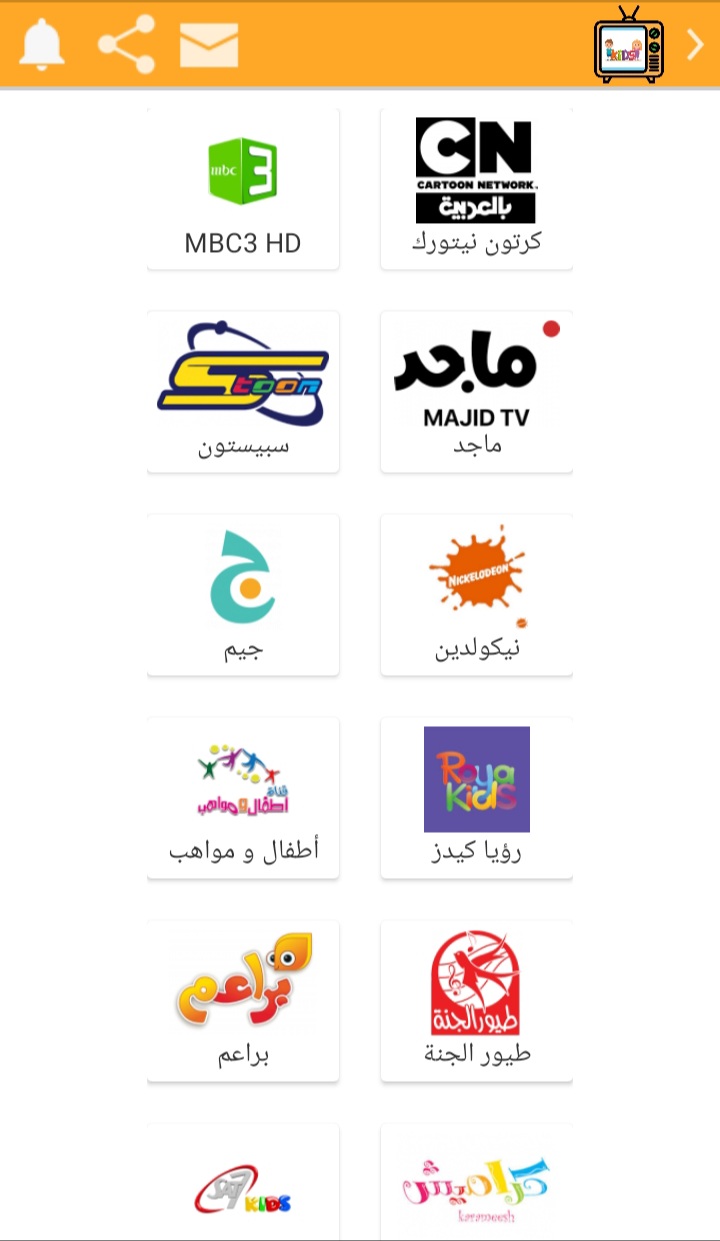Image resolution: width=720 pixels, height=1241 pixels.
Task: Open the MBC3 HD channel
Action: 243,189
